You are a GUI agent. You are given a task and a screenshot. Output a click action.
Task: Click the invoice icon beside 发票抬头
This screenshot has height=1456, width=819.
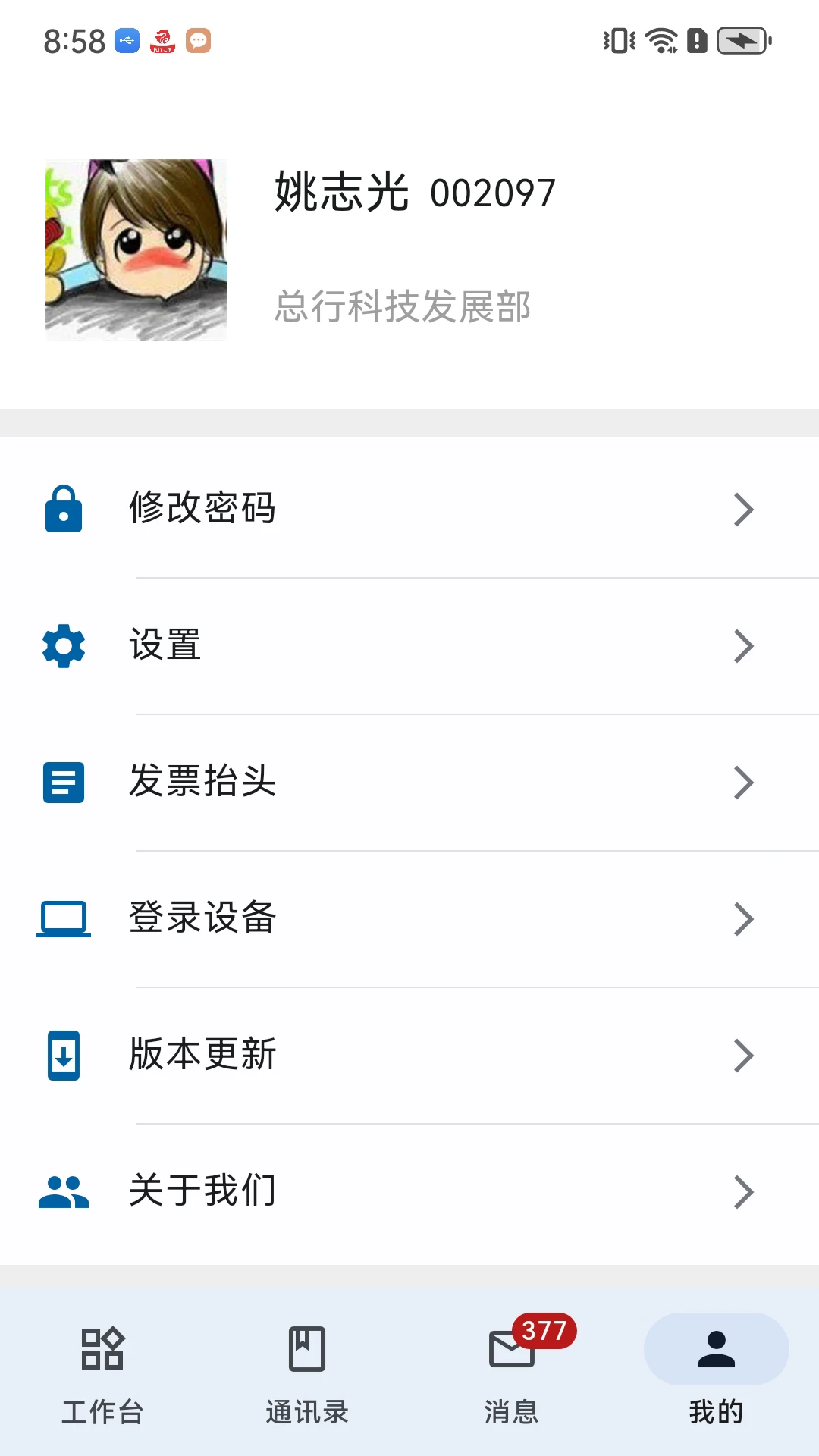(x=63, y=783)
